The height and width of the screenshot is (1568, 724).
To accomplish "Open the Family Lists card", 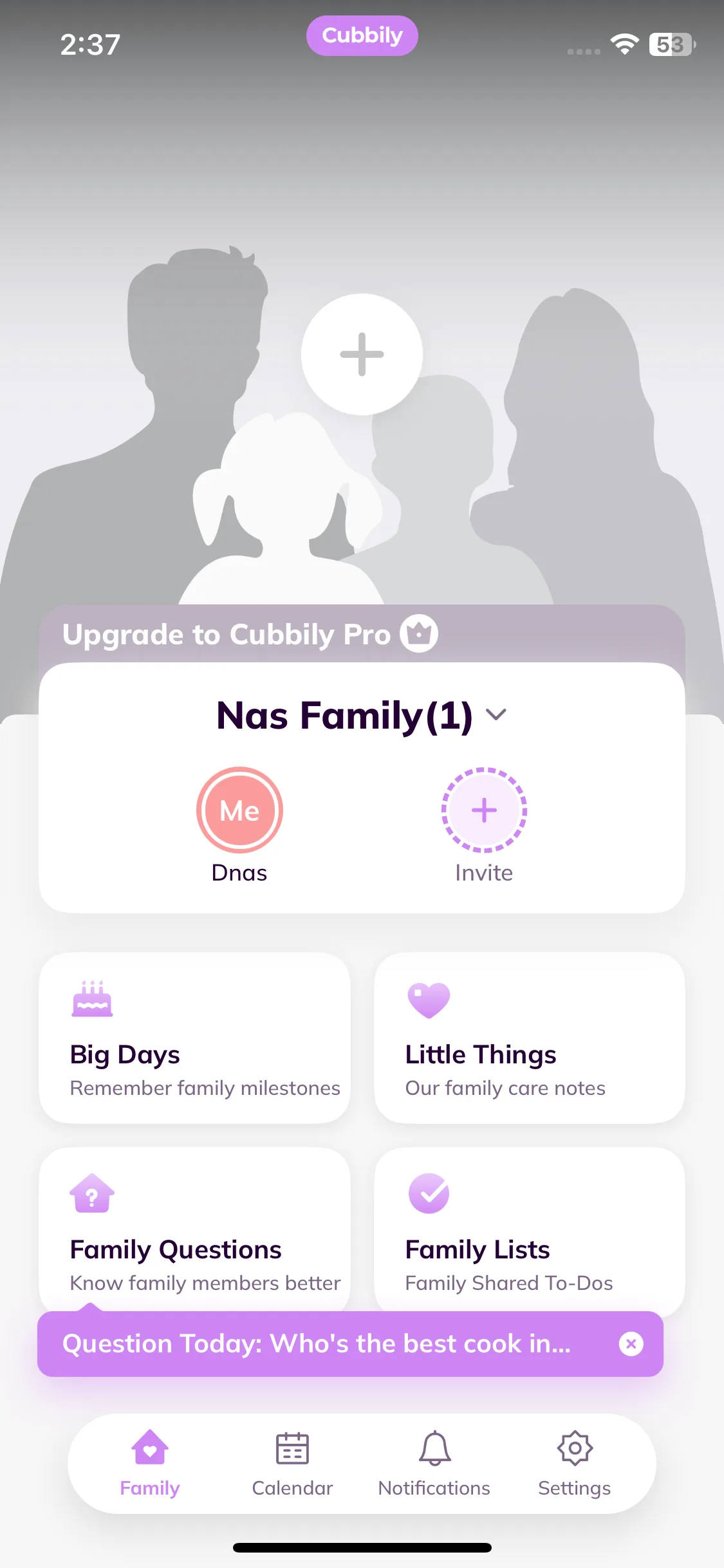I will tap(529, 1229).
